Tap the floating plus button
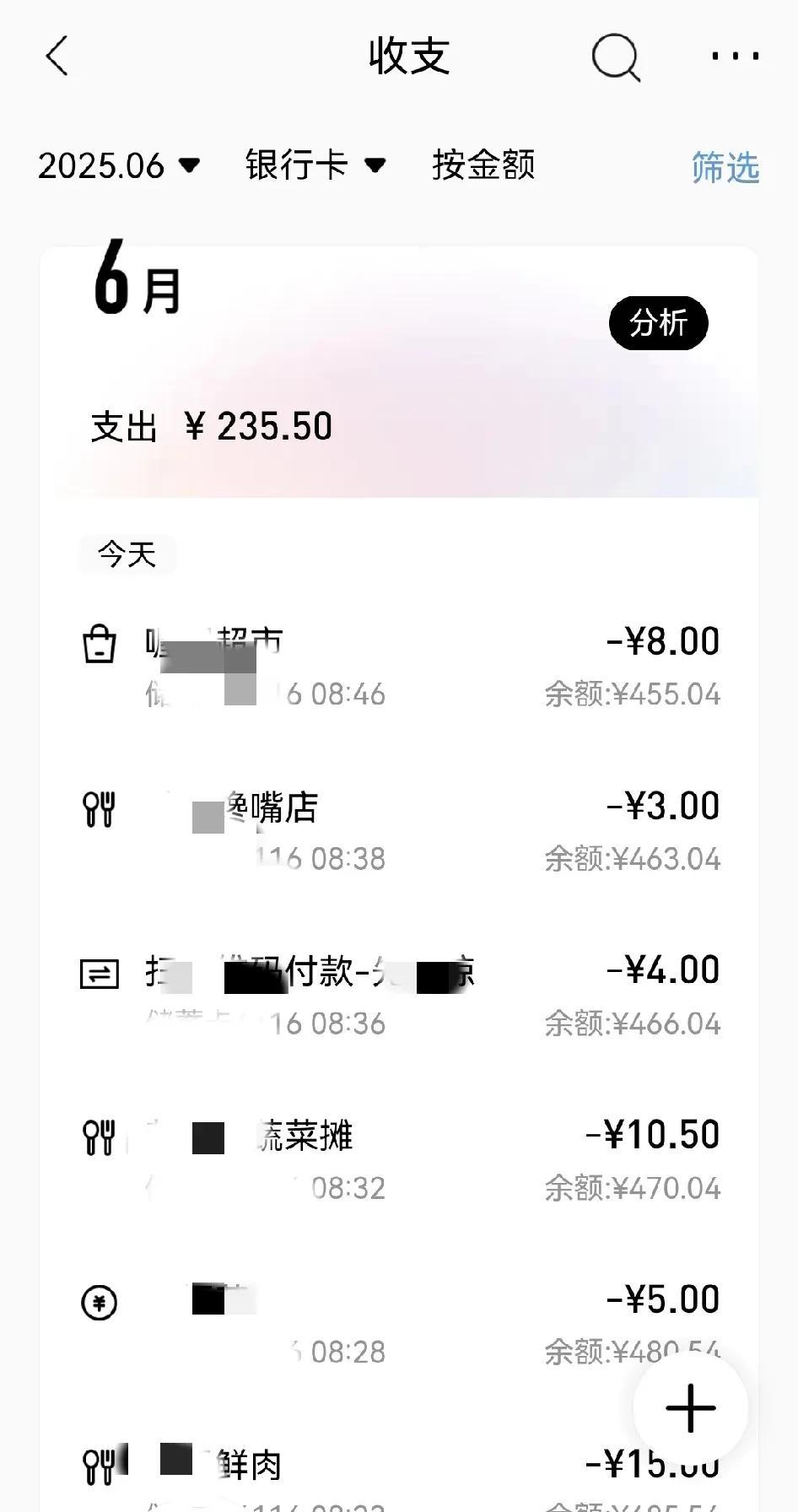The width and height of the screenshot is (798, 1512). (x=691, y=1407)
